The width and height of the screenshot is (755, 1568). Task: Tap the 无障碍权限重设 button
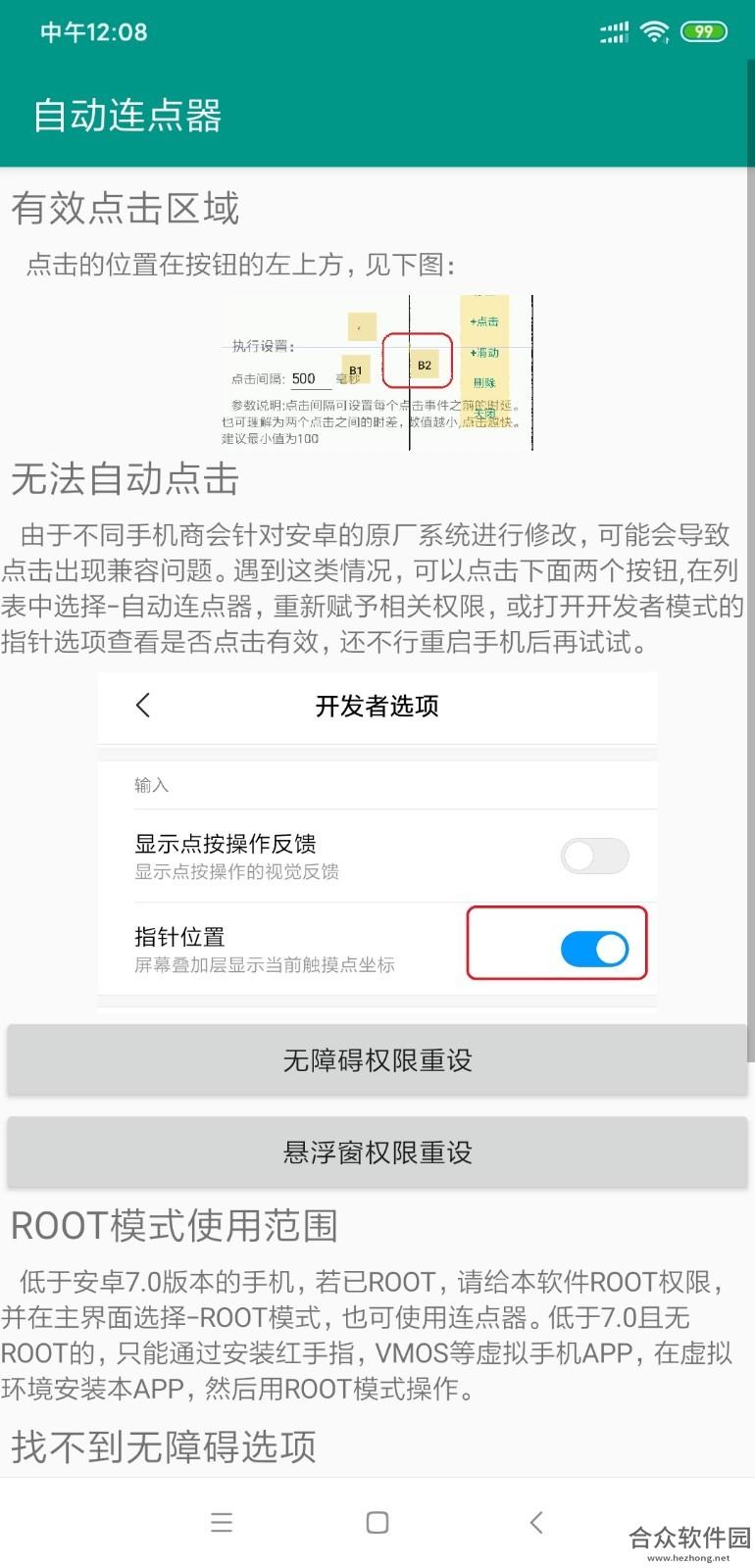377,1059
